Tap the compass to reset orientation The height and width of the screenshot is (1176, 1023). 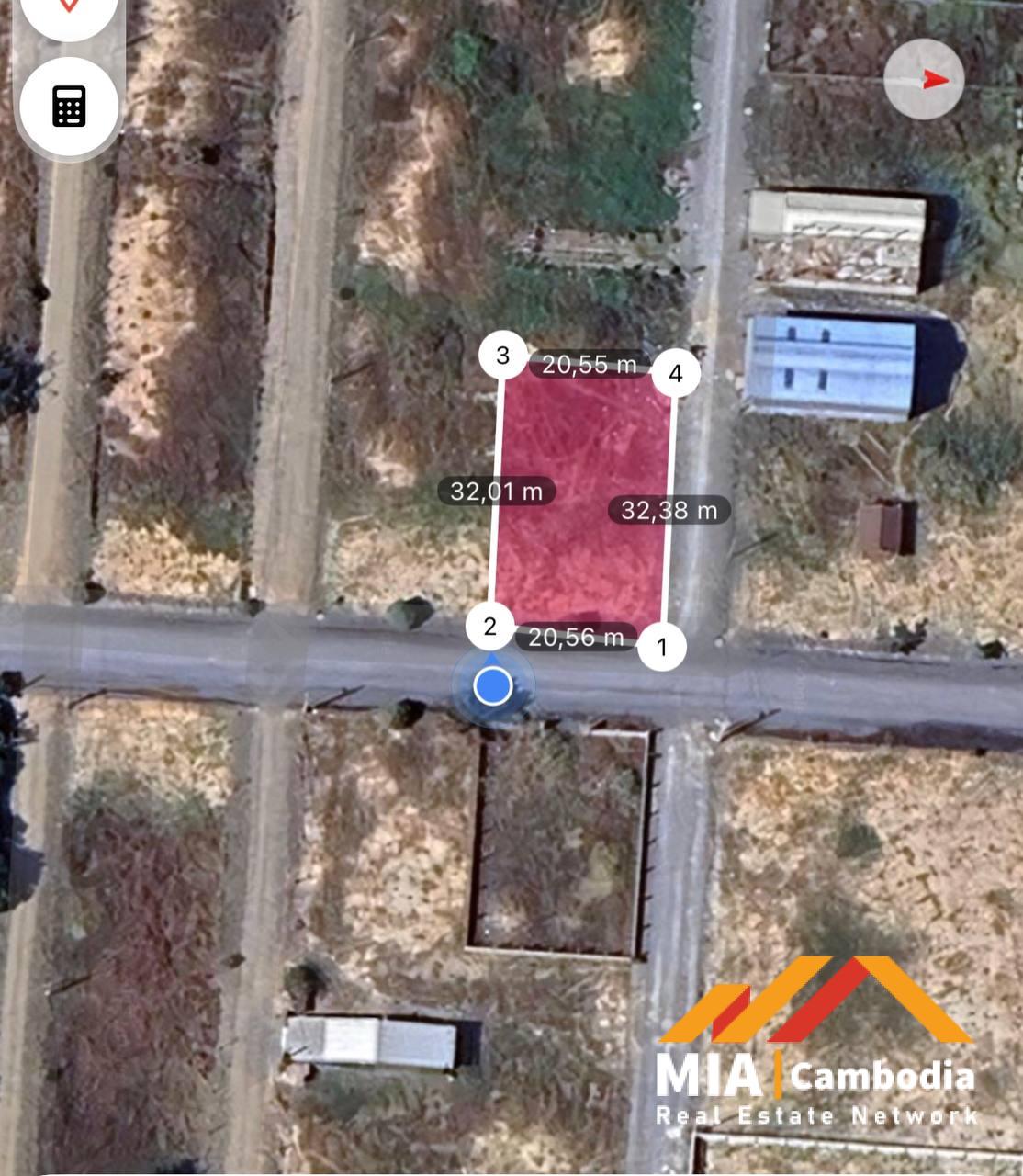coord(924,80)
